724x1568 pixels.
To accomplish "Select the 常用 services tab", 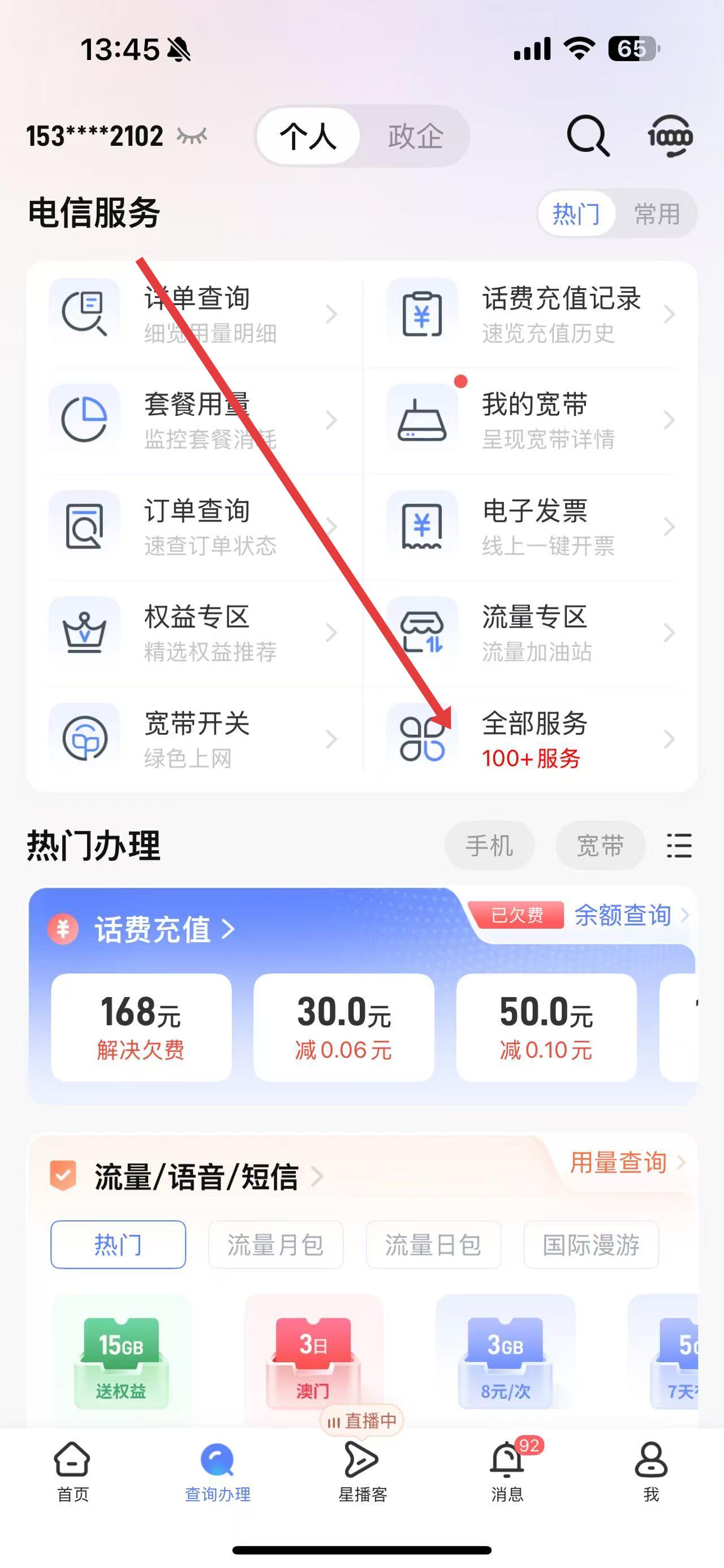I will click(x=657, y=214).
